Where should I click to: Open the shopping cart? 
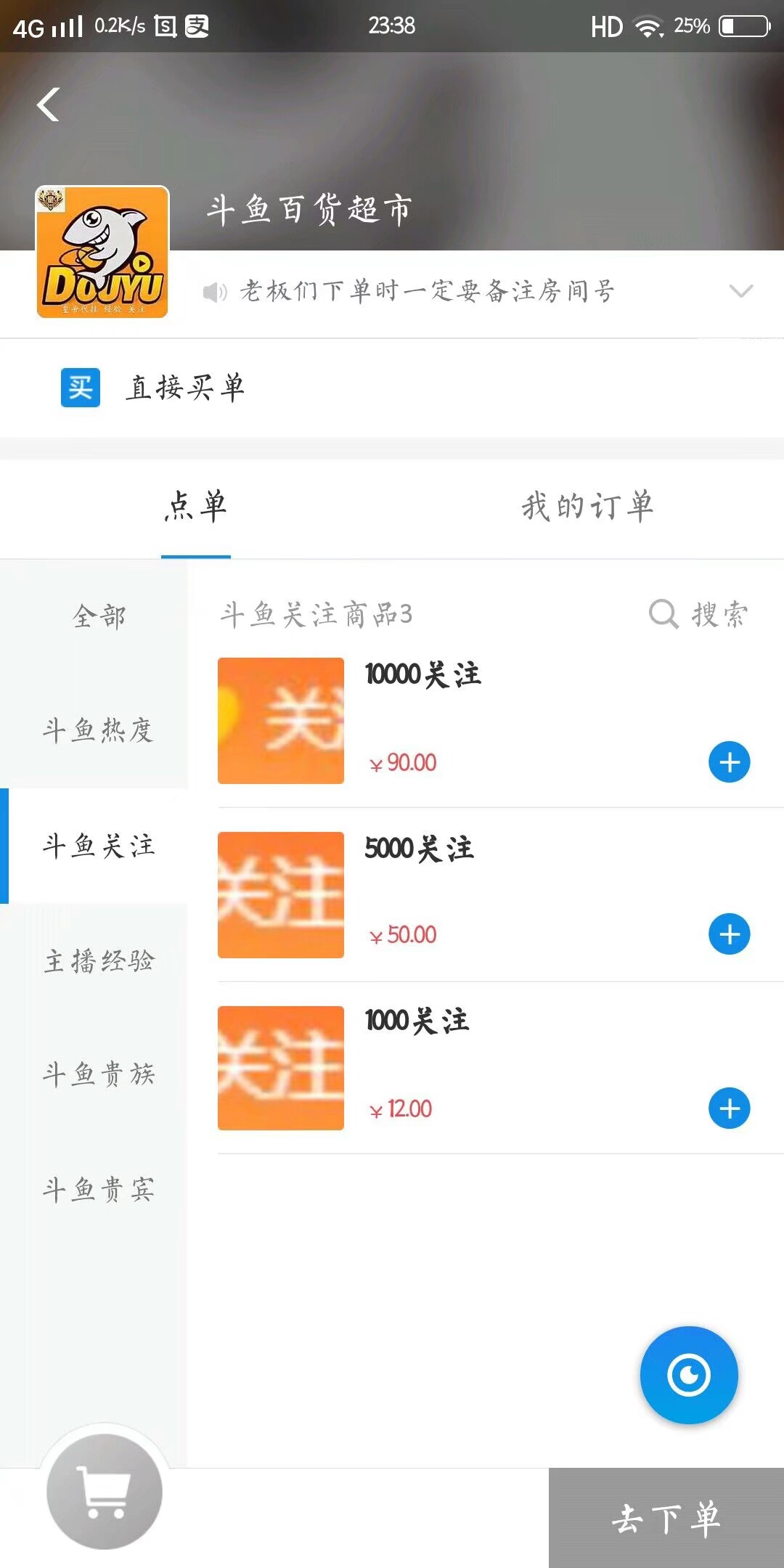point(105,1492)
